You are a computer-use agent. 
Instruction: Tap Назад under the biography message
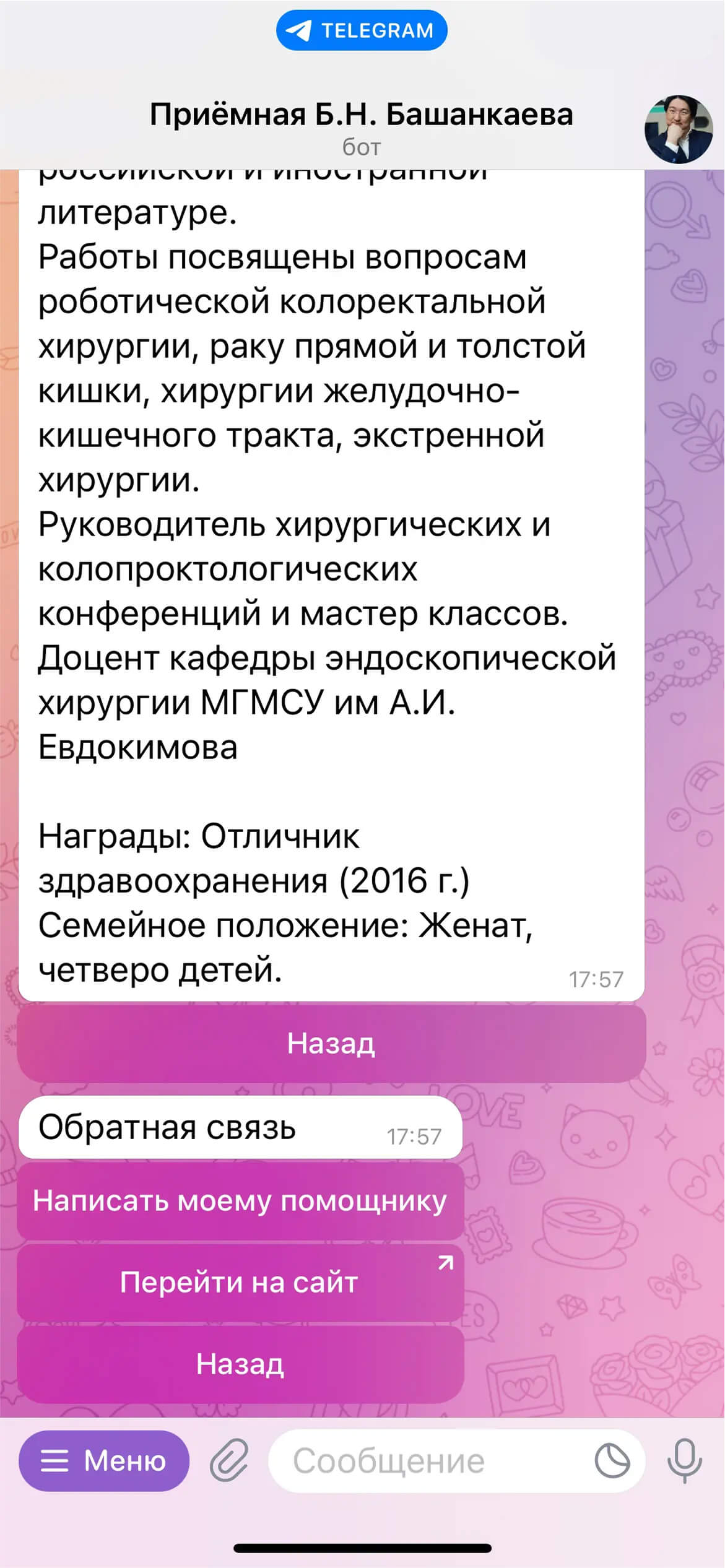331,1044
